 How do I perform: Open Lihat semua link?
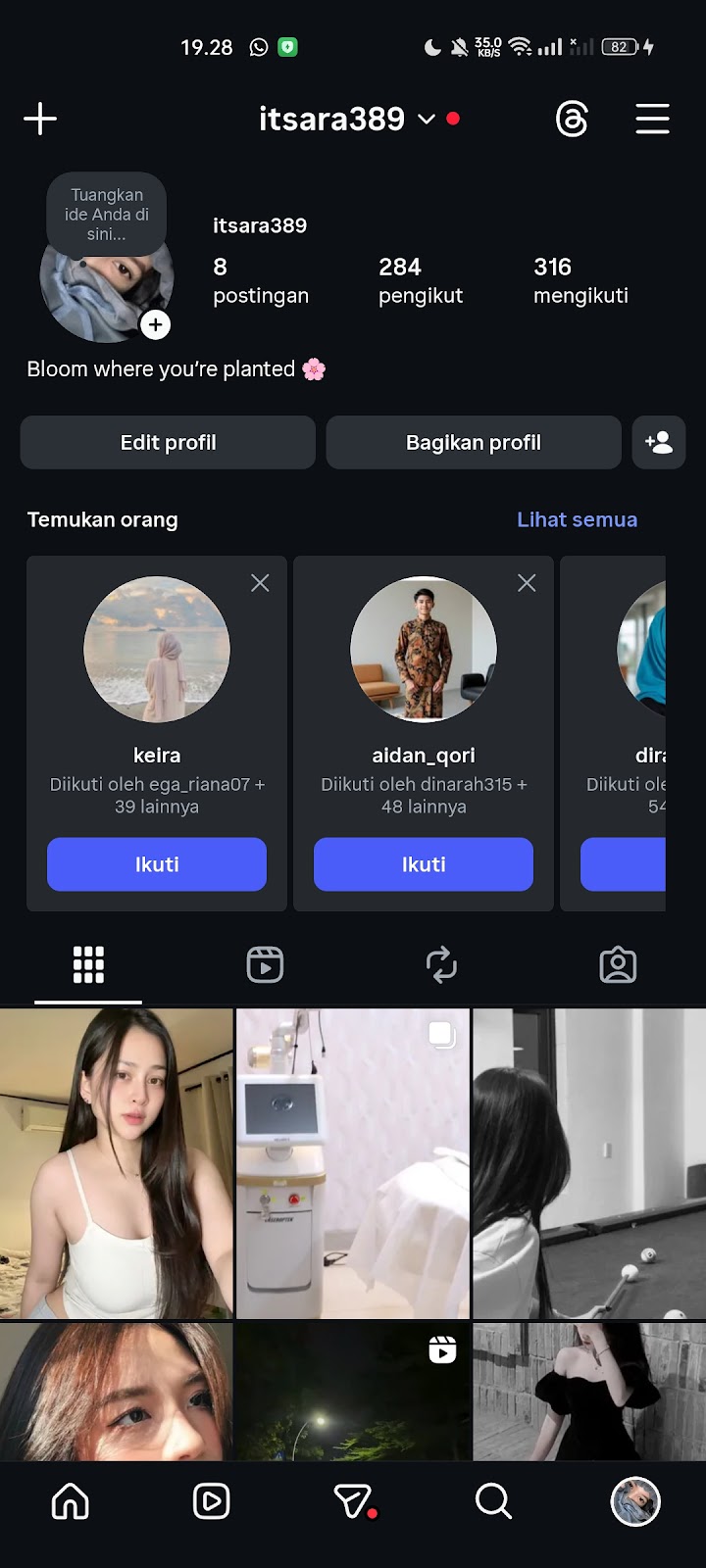[x=577, y=519]
